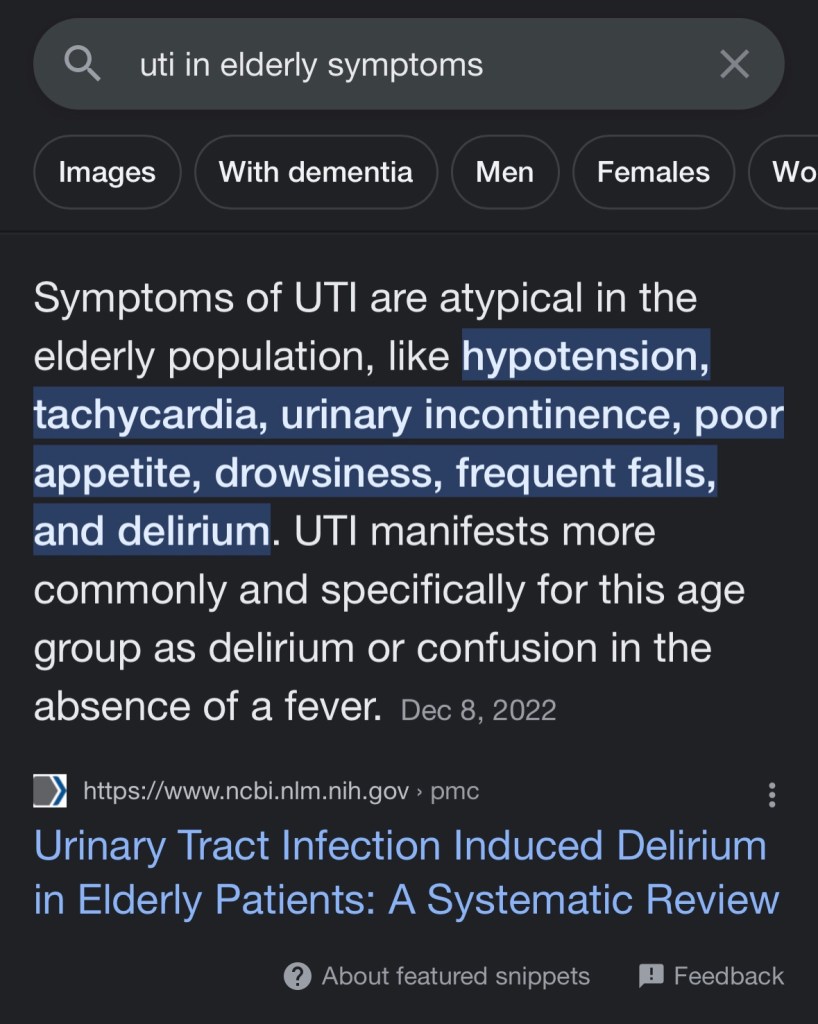Viewport: 818px width, 1024px height.
Task: Refine search With dementia chip
Action: [316, 172]
